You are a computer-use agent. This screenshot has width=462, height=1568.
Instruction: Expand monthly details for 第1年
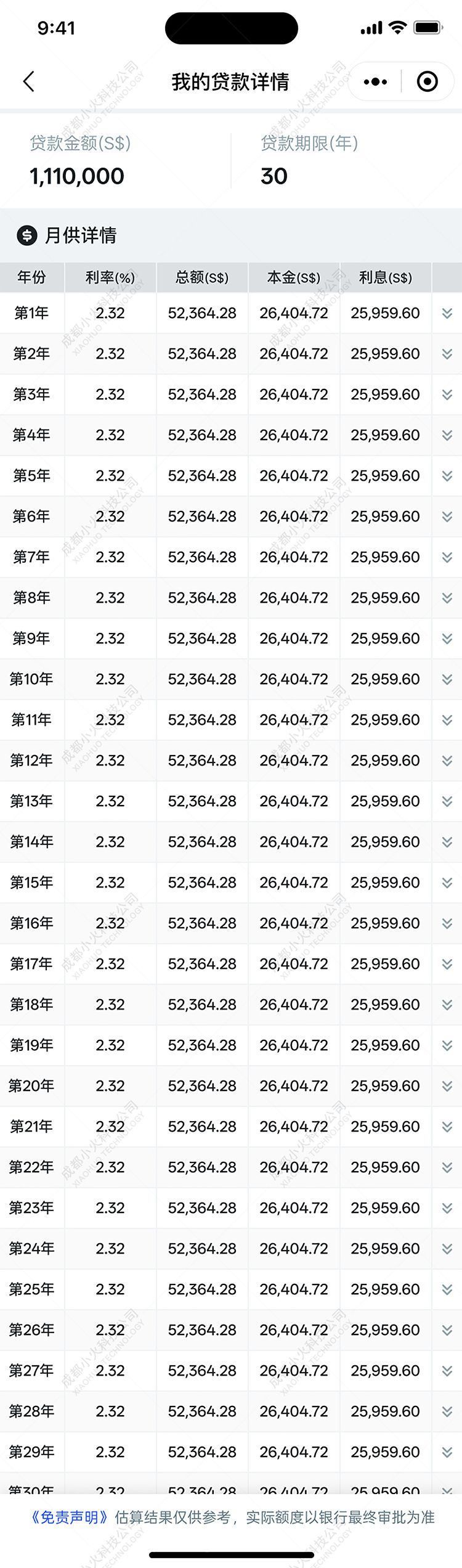click(x=447, y=313)
